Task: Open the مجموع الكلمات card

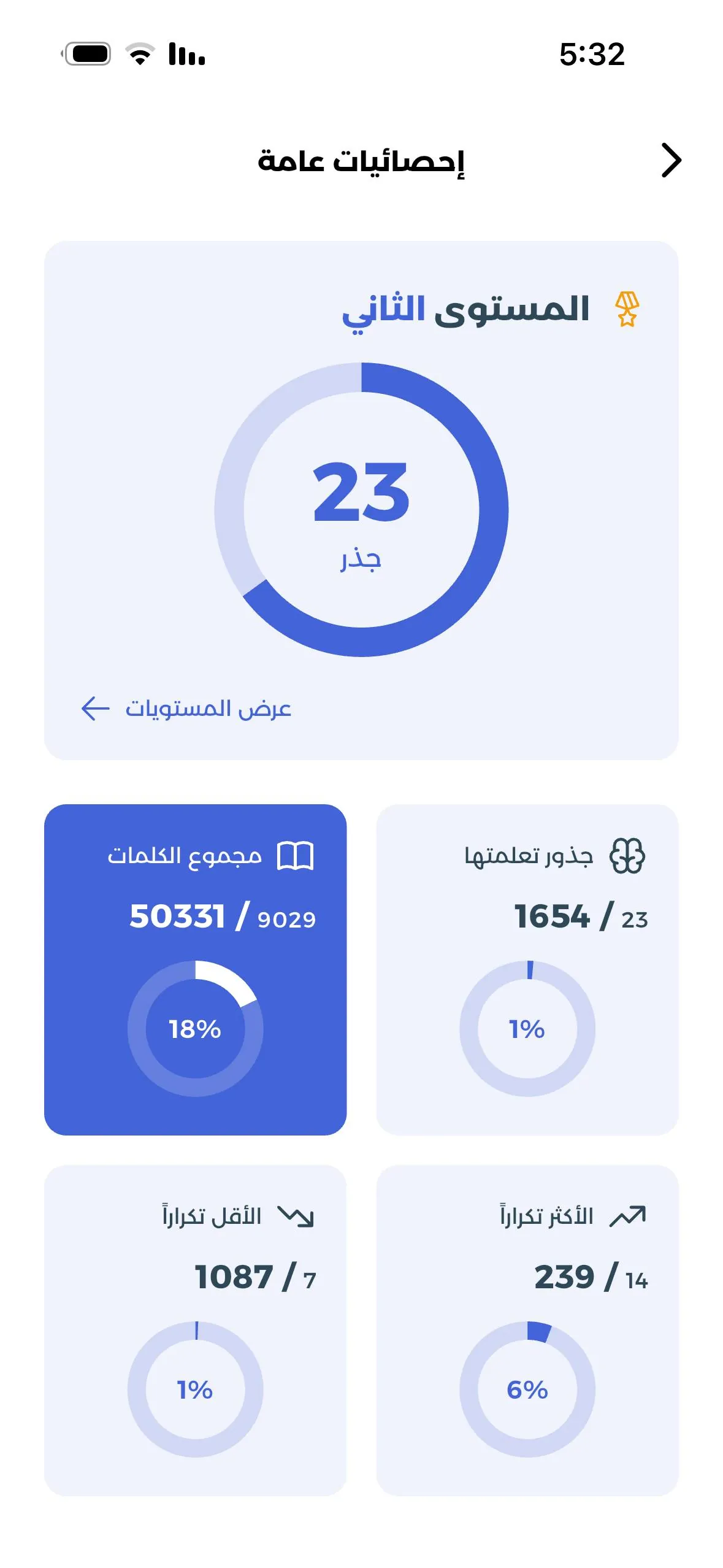Action: 195,969
